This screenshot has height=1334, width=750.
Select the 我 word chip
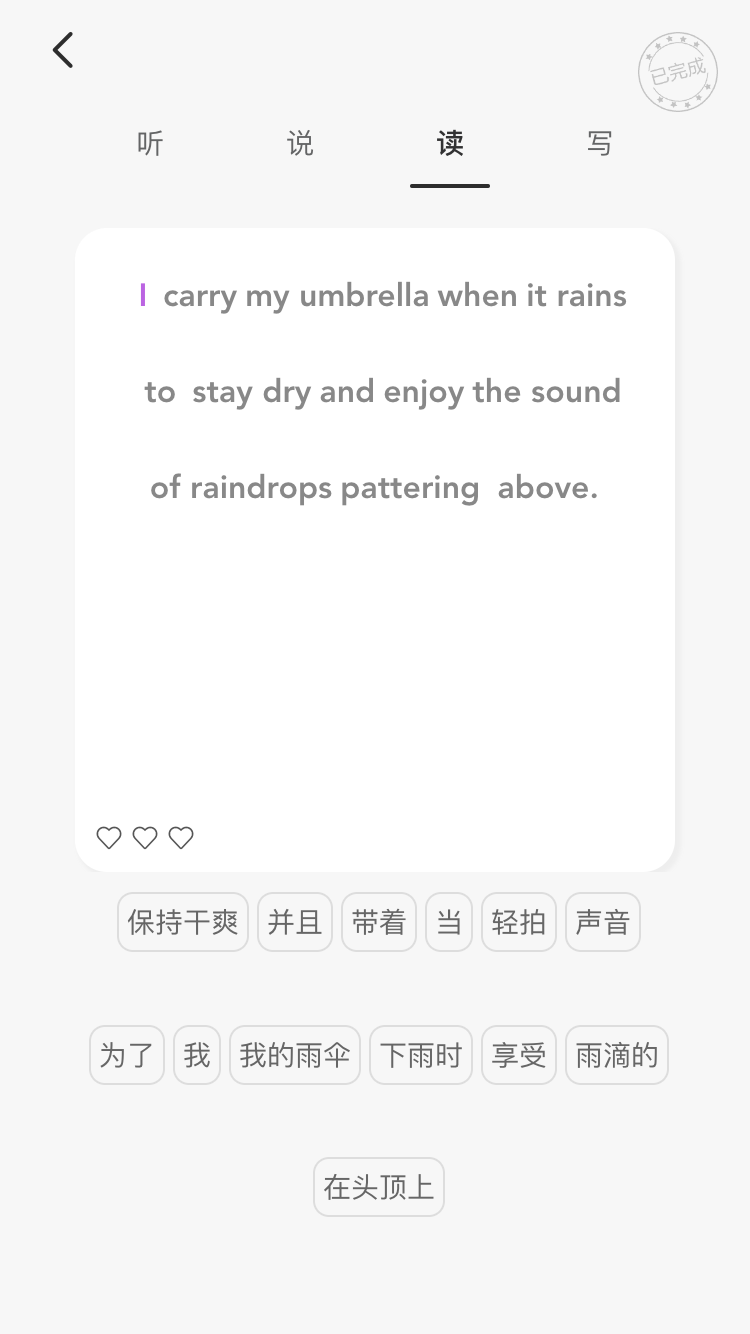click(x=197, y=1055)
